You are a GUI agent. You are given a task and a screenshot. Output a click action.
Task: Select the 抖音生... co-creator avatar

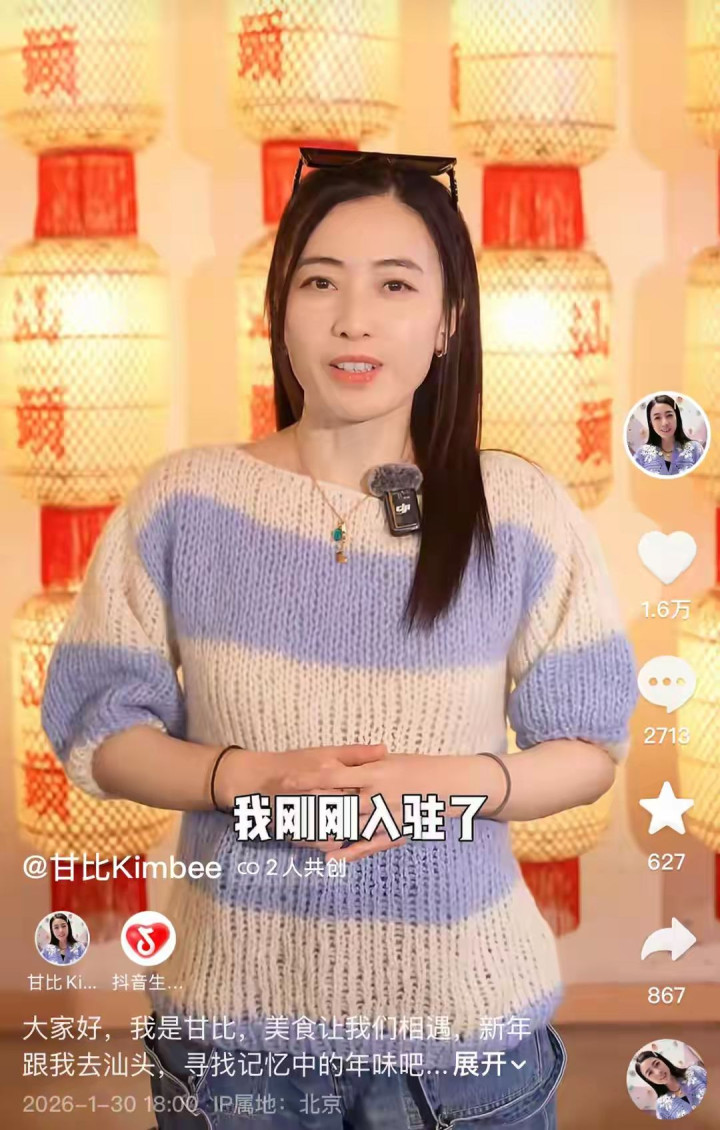pos(149,939)
